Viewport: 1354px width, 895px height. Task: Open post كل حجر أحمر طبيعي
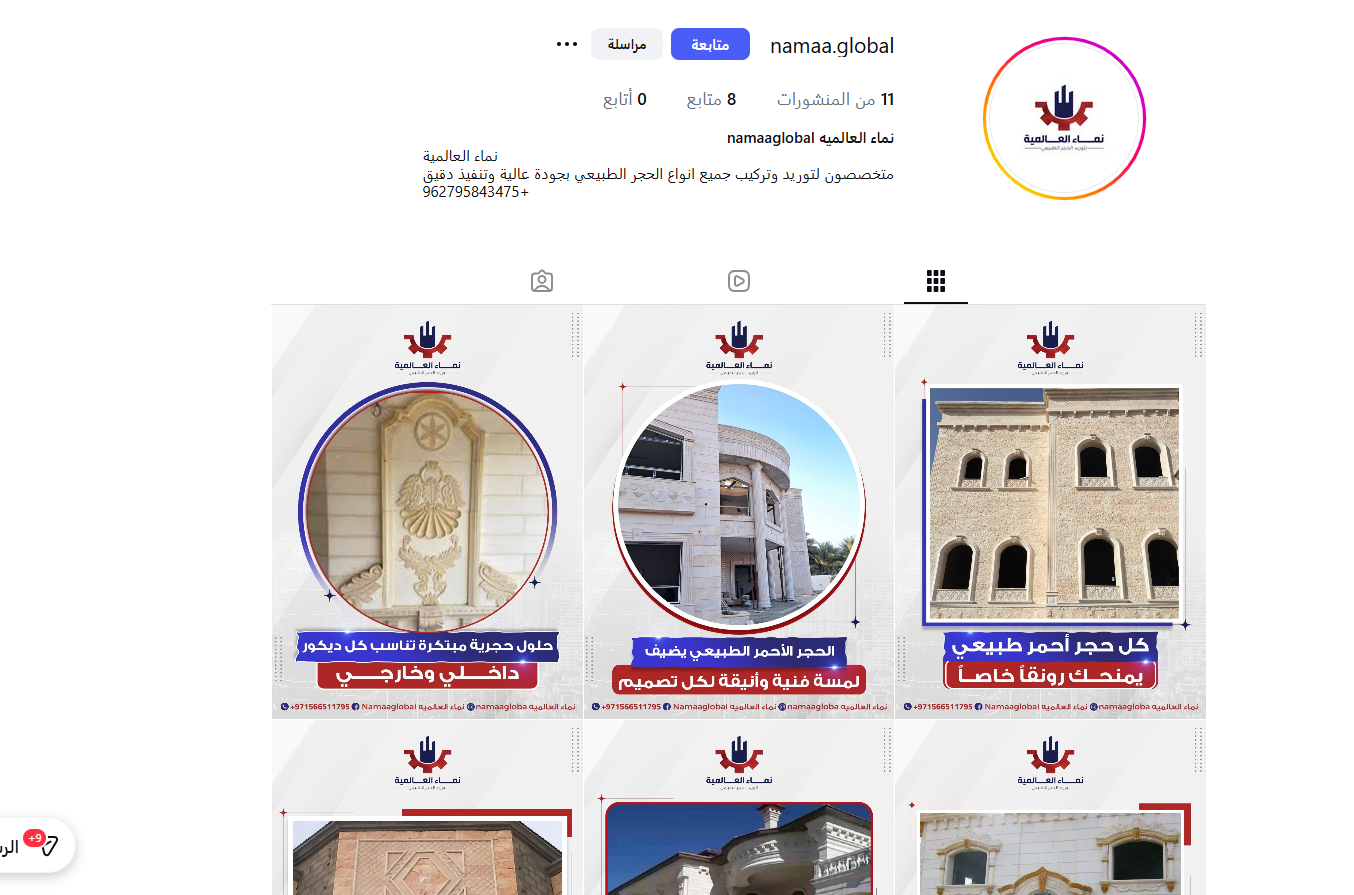pos(1050,512)
